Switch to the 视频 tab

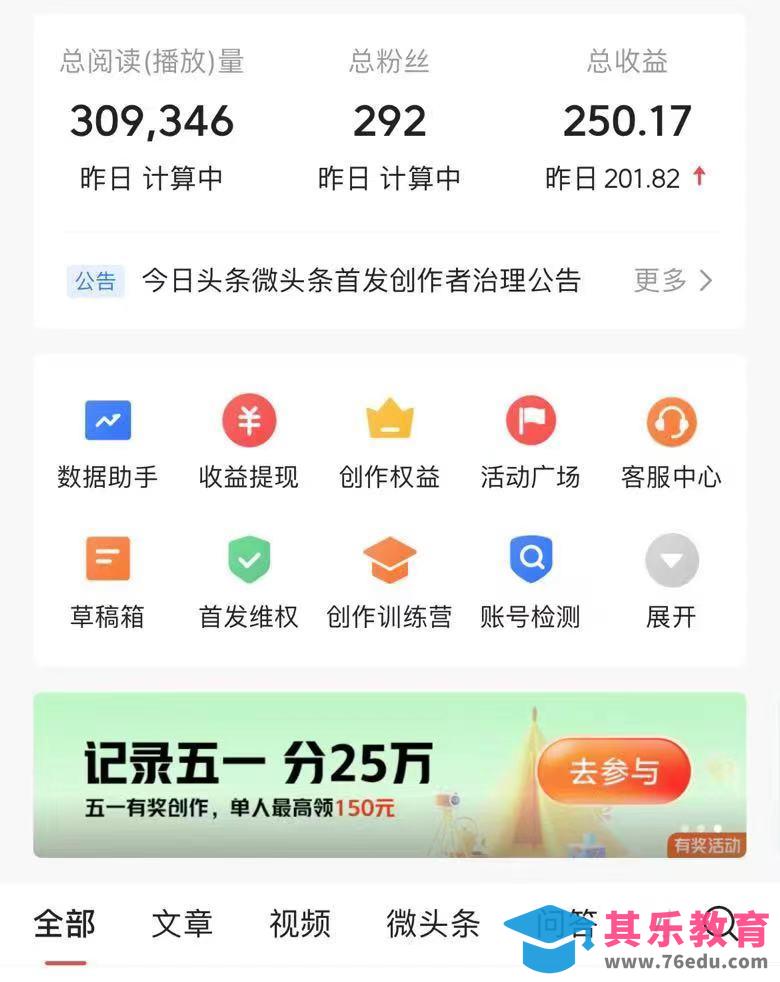tap(299, 924)
